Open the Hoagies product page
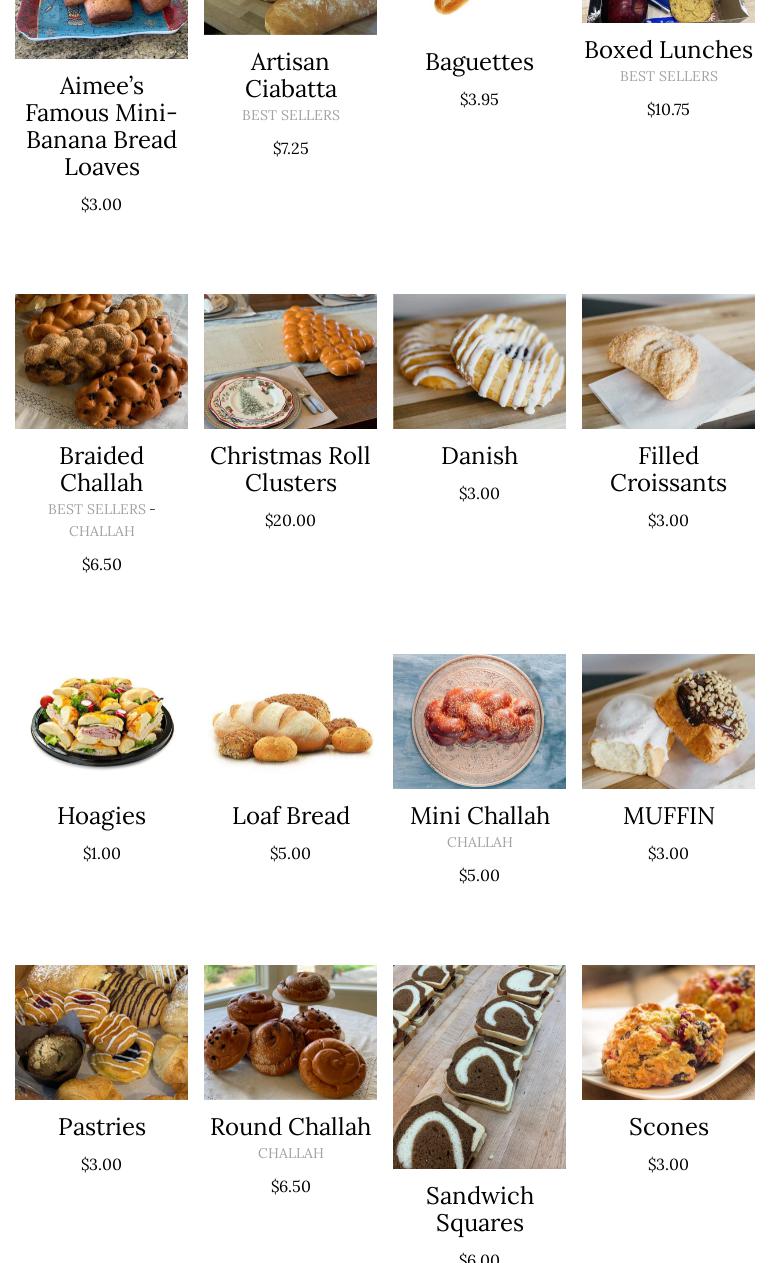Screen dimensions: 770x1263 point(101,815)
